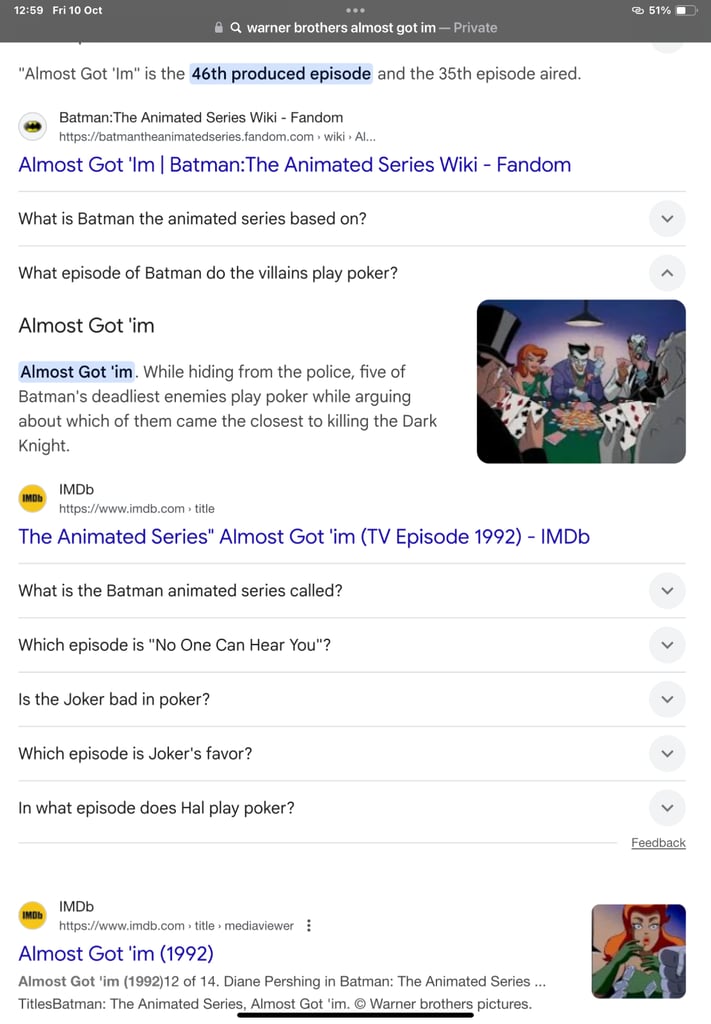Tap the Feedback link
The image size is (711, 1024).
point(658,843)
